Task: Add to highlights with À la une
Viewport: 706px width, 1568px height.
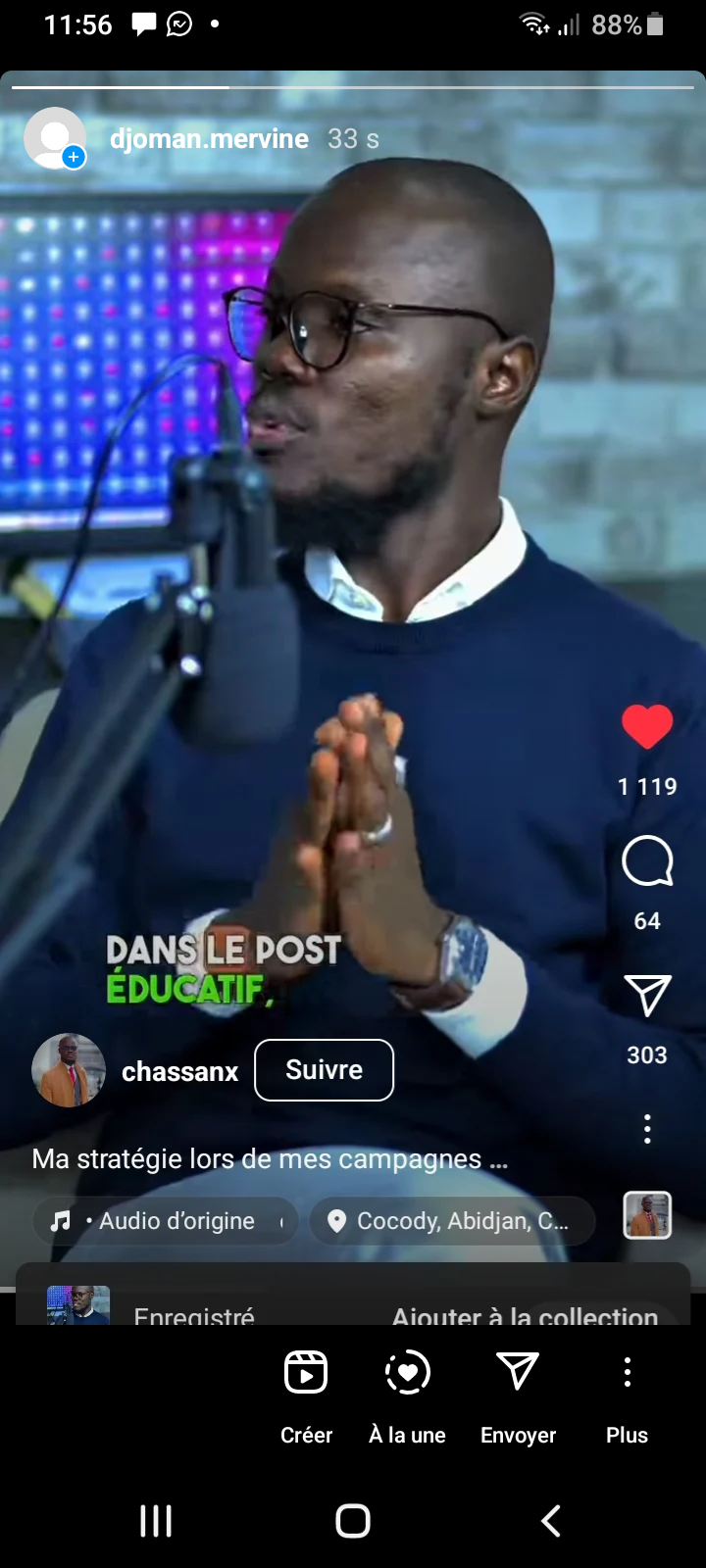Action: [407, 1392]
